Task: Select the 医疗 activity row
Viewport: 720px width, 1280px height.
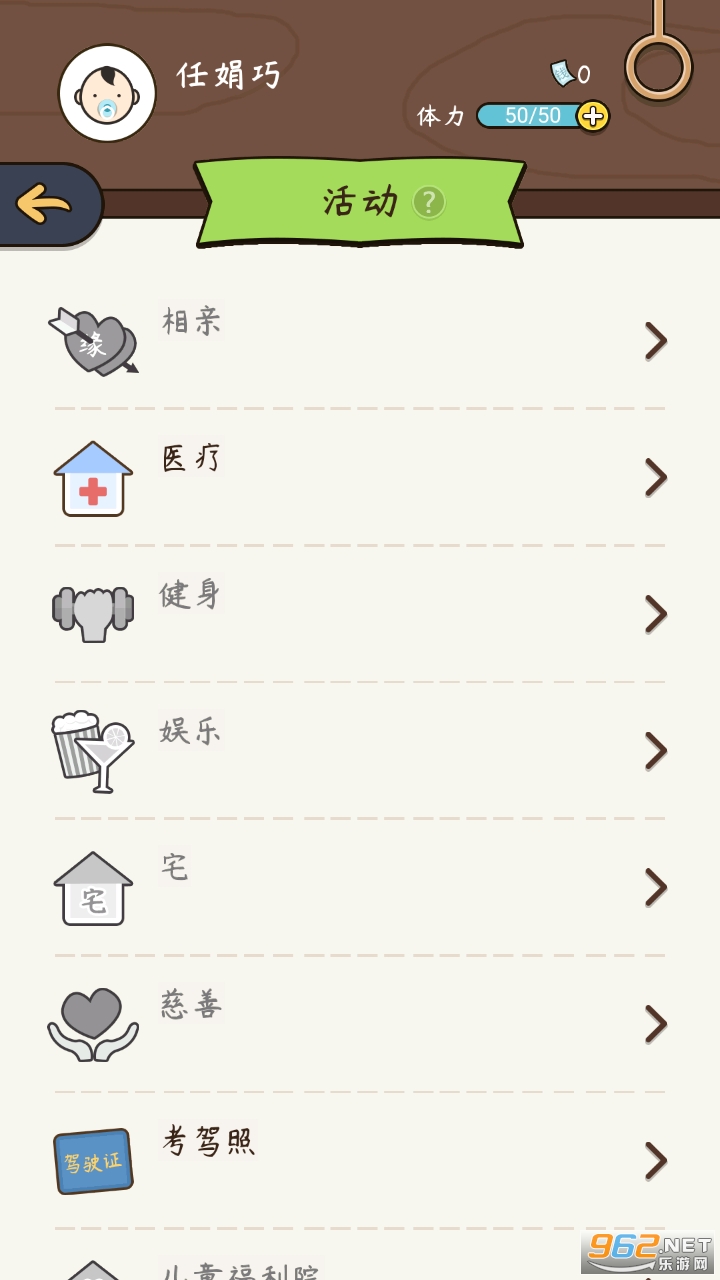Action: pos(360,478)
